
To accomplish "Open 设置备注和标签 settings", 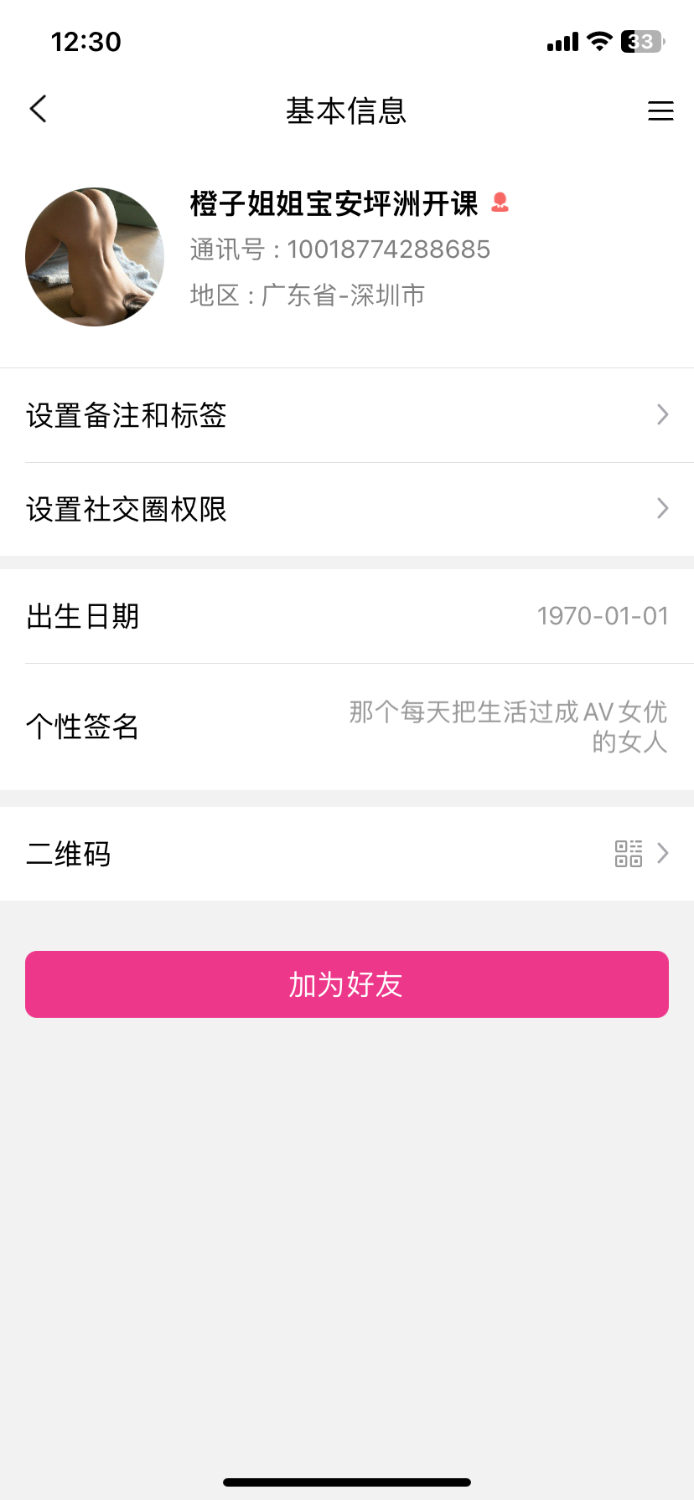I will (346, 415).
